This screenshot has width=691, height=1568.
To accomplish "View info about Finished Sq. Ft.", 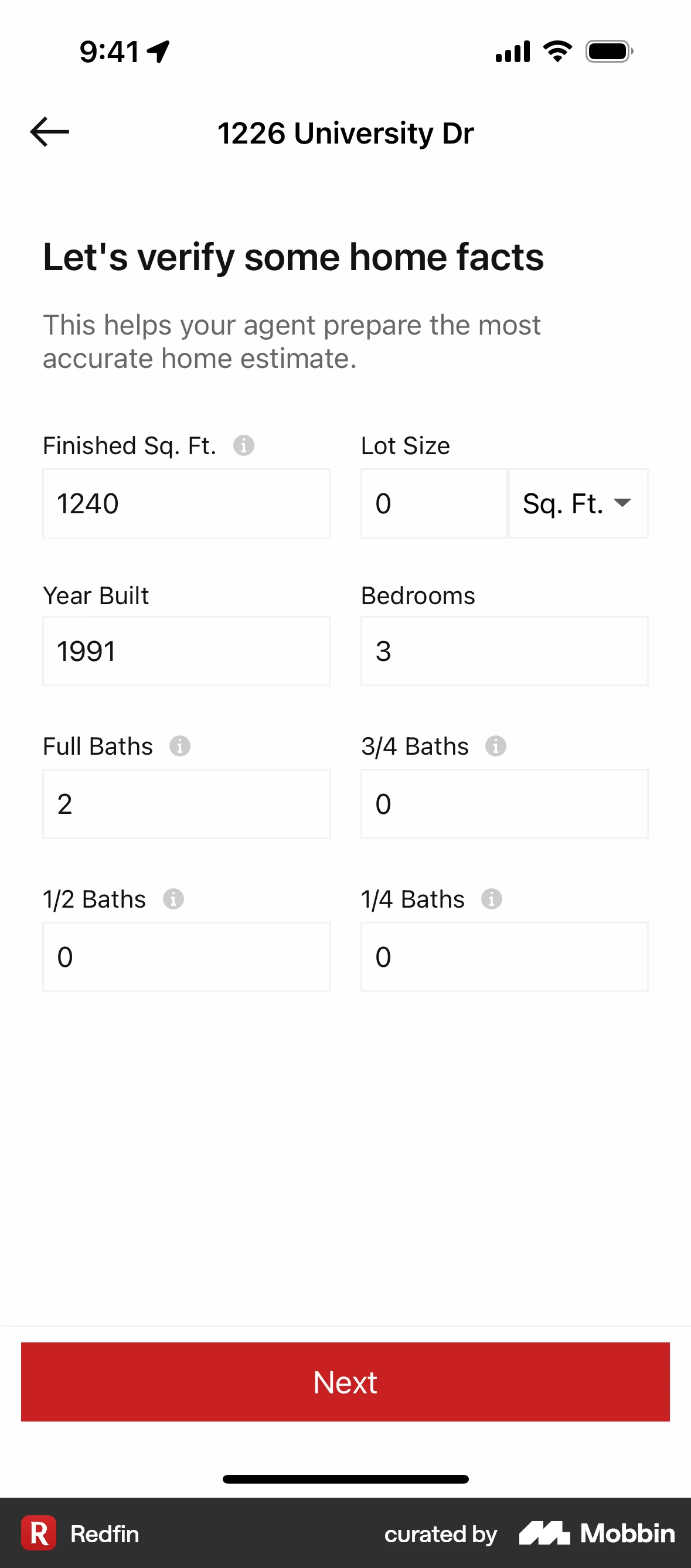I will 244,445.
